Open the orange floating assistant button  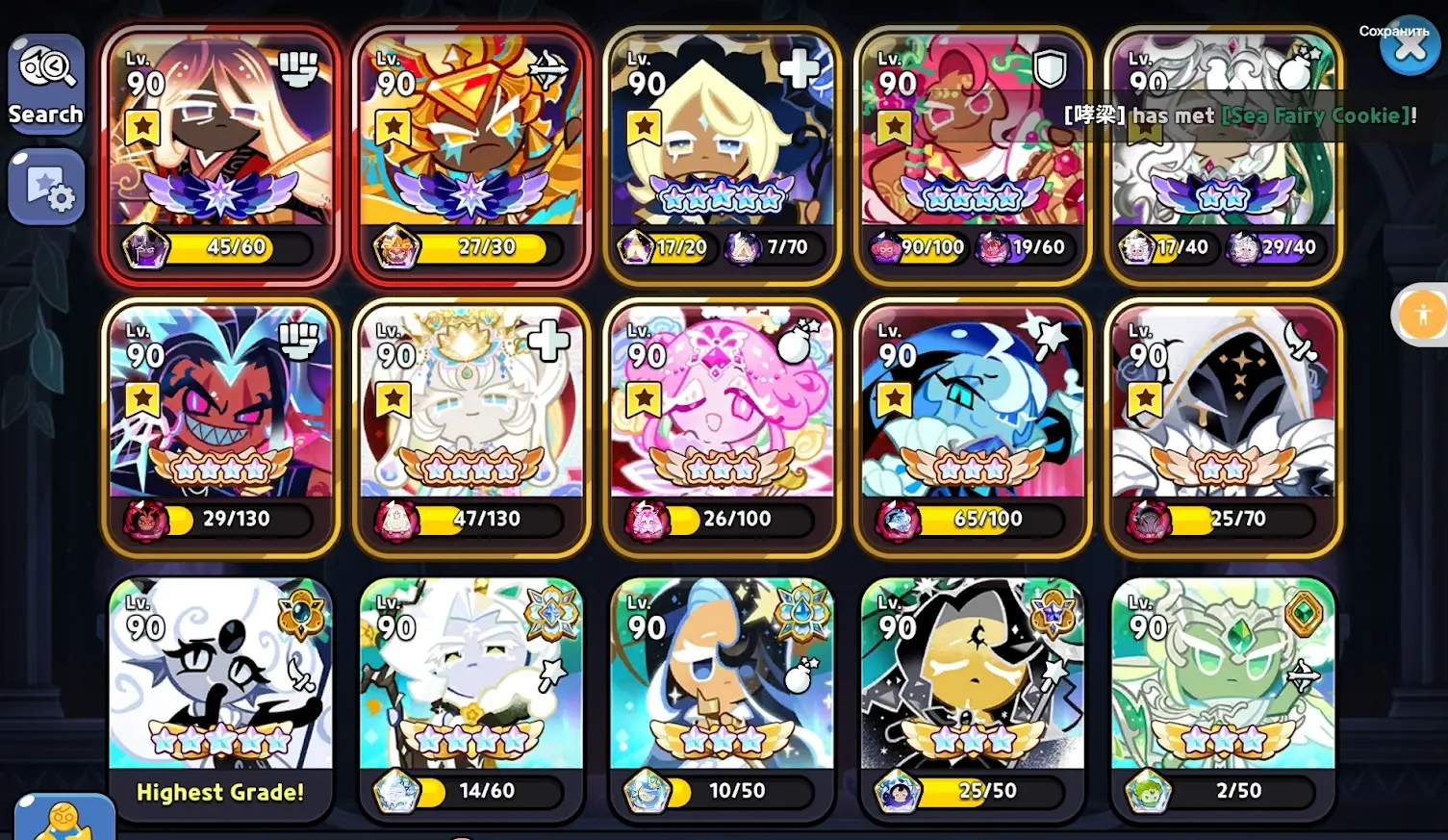click(1422, 314)
